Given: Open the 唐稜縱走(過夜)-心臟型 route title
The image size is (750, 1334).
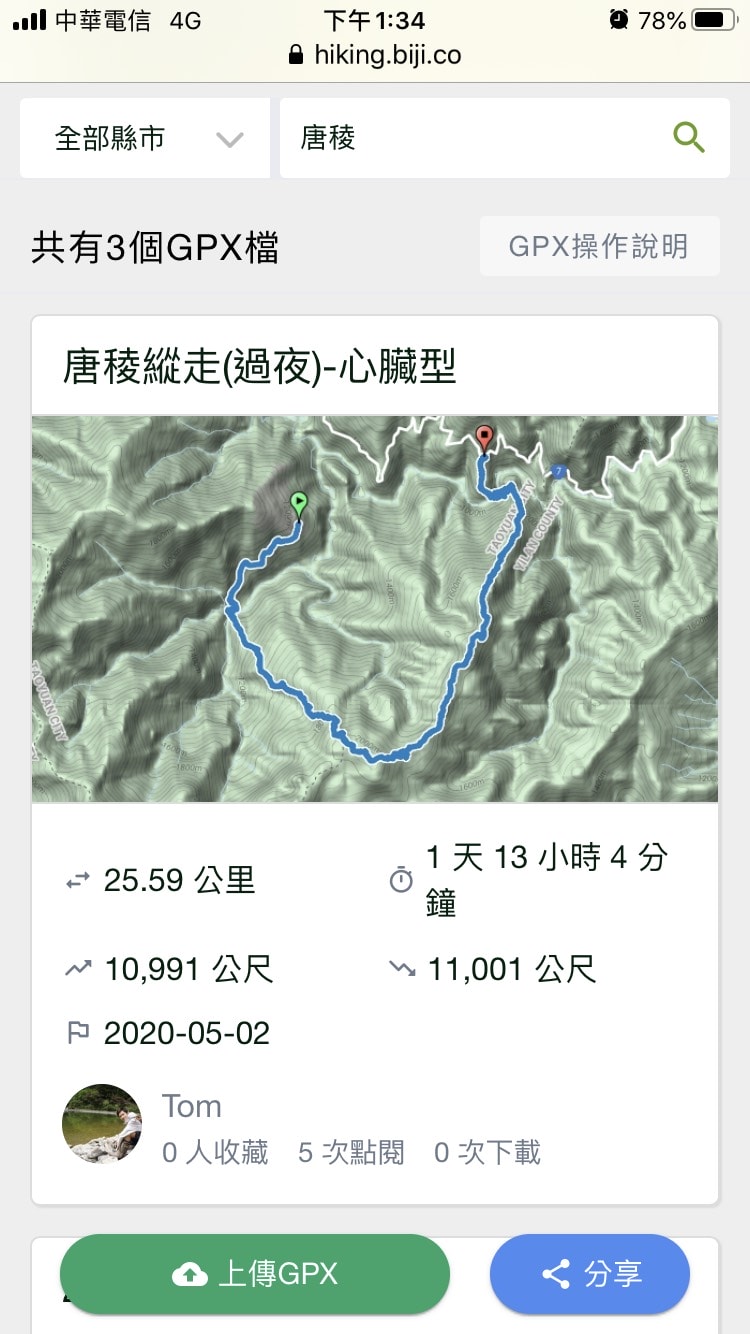Looking at the screenshot, I should pos(260,367).
